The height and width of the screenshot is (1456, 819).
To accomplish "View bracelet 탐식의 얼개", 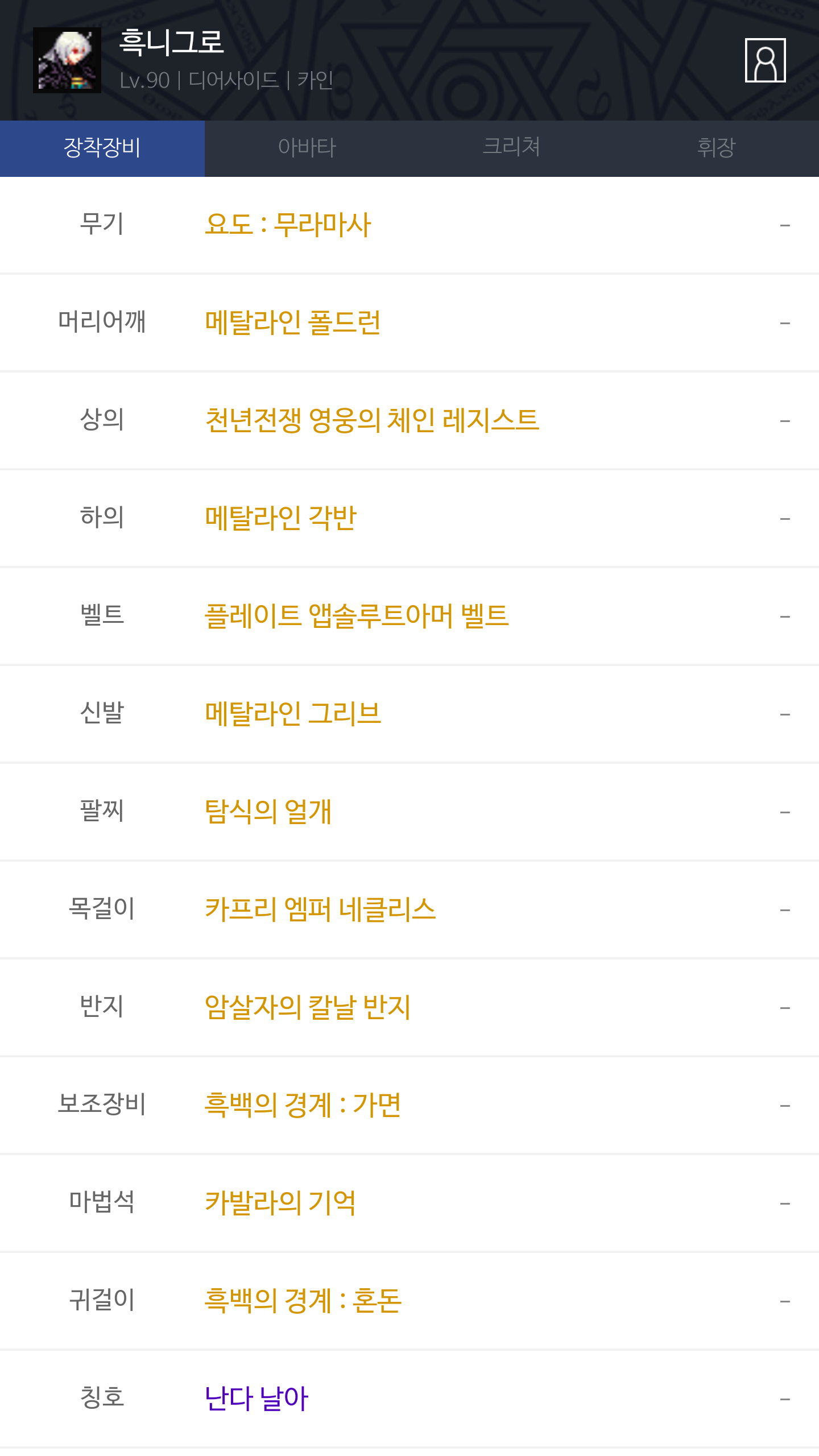I will pos(409,812).
